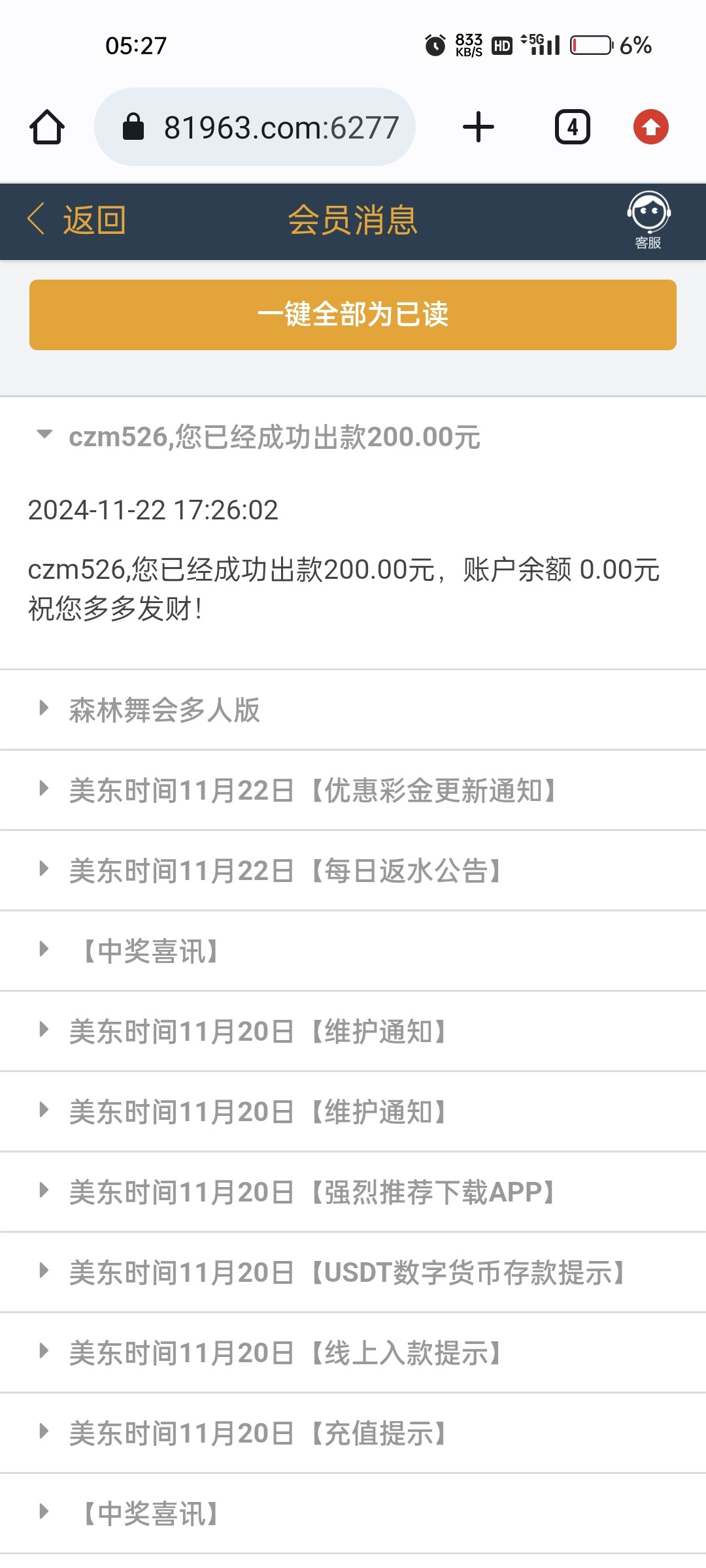Expand 11月22日 优惠彩金更新通知
Image resolution: width=706 pixels, height=1568 pixels.
(353, 791)
